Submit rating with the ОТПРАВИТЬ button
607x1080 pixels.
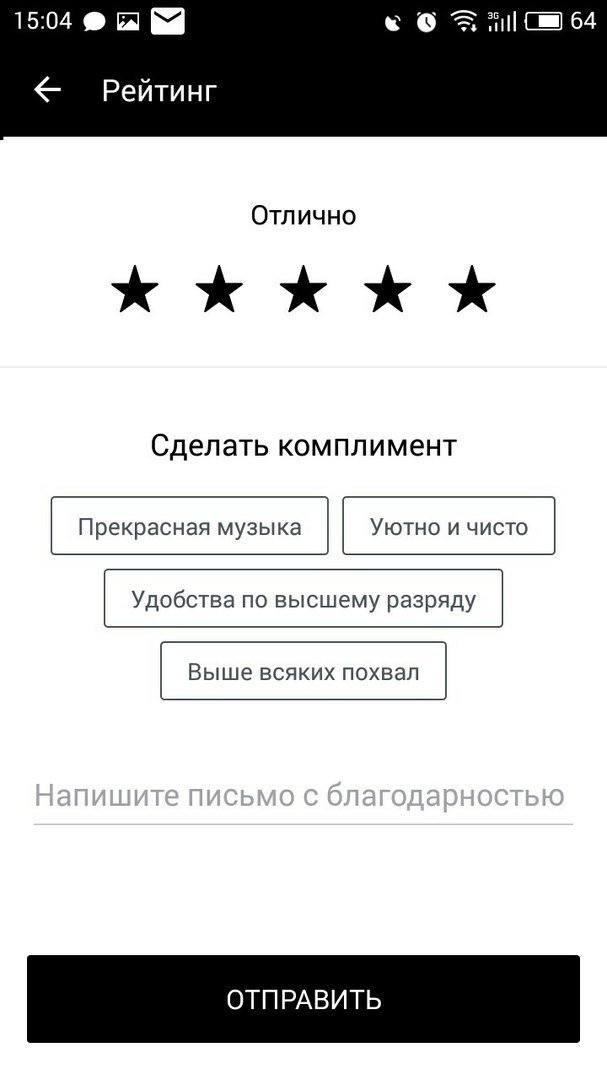pos(303,999)
